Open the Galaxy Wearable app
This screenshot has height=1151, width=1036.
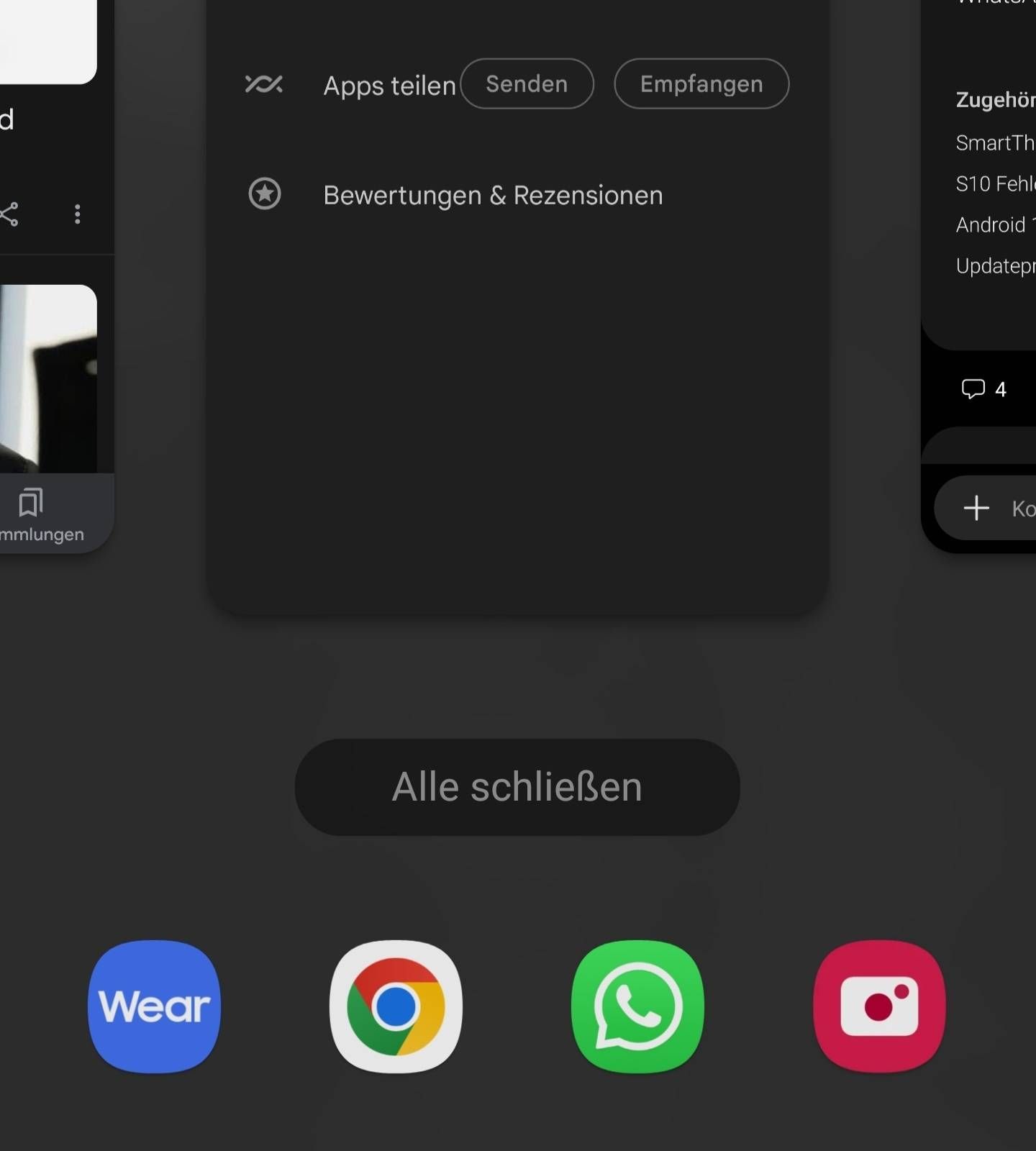pyautogui.click(x=154, y=1006)
